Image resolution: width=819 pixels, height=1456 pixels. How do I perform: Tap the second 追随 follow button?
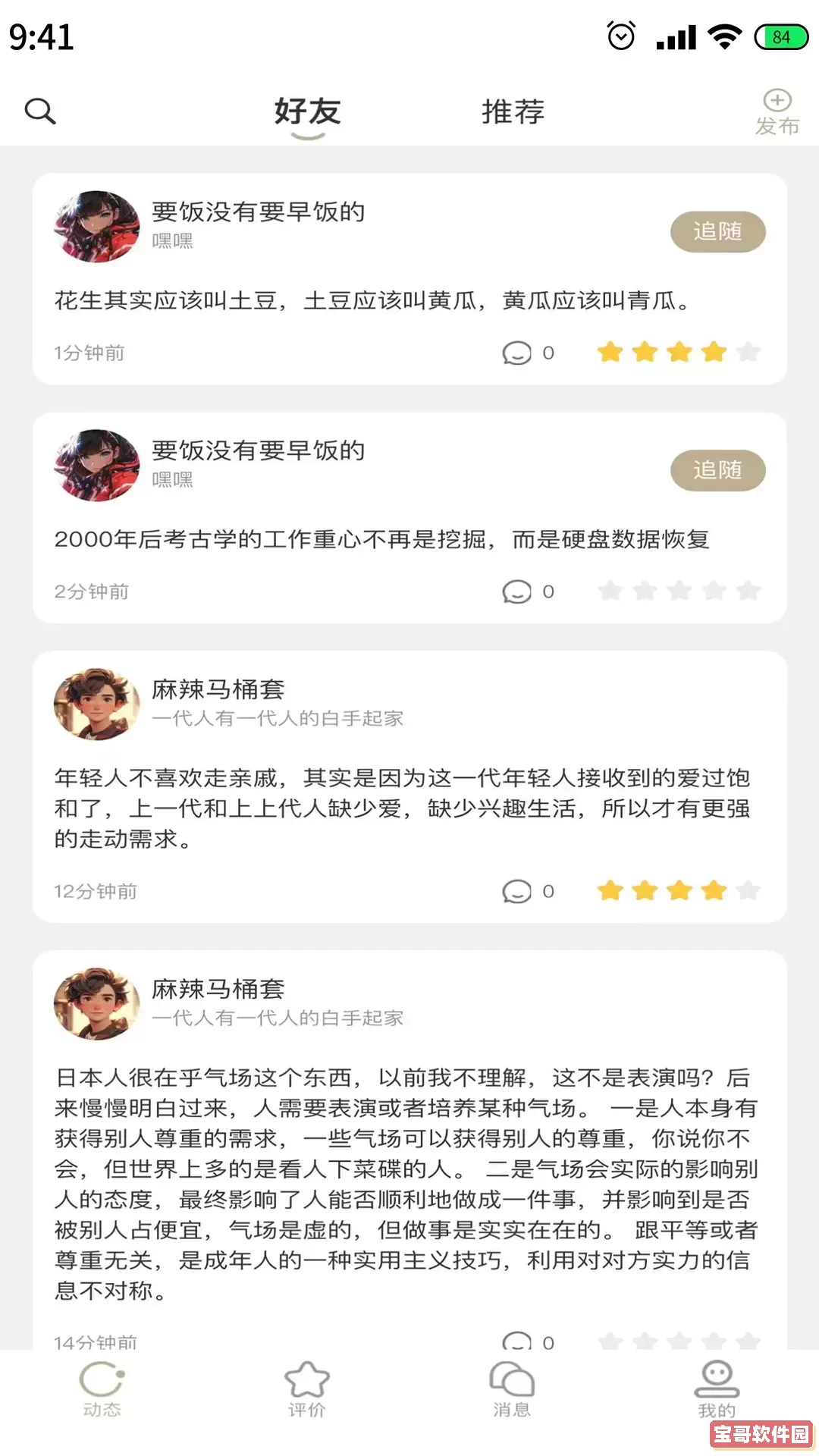[x=717, y=470]
